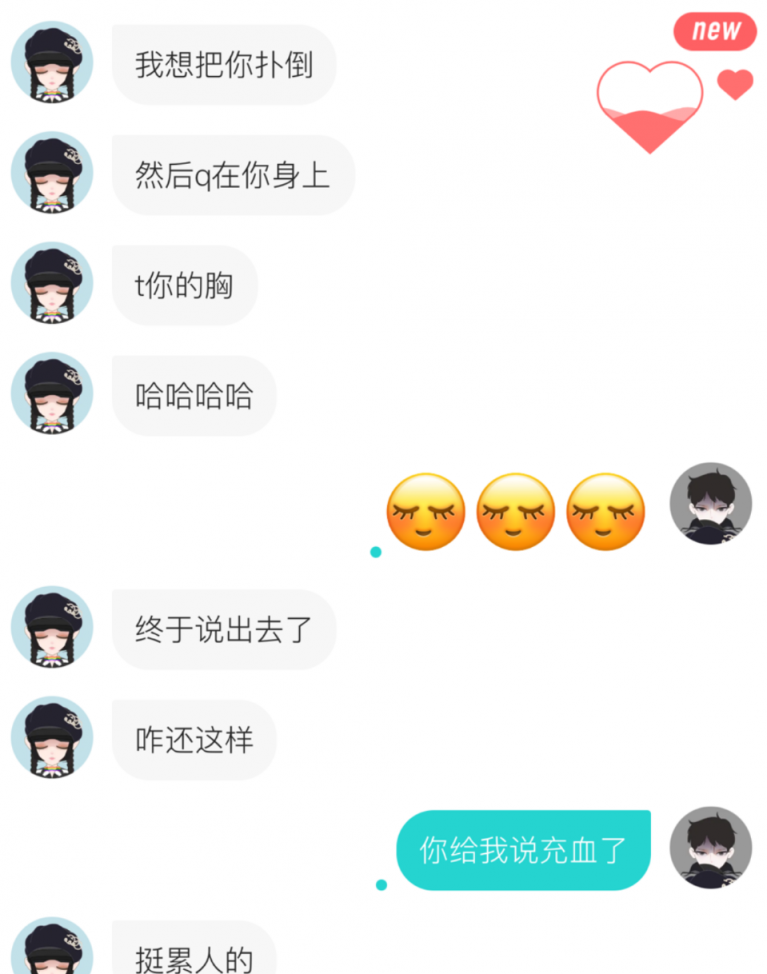Tap my avatar beside the emoji message

pos(710,503)
